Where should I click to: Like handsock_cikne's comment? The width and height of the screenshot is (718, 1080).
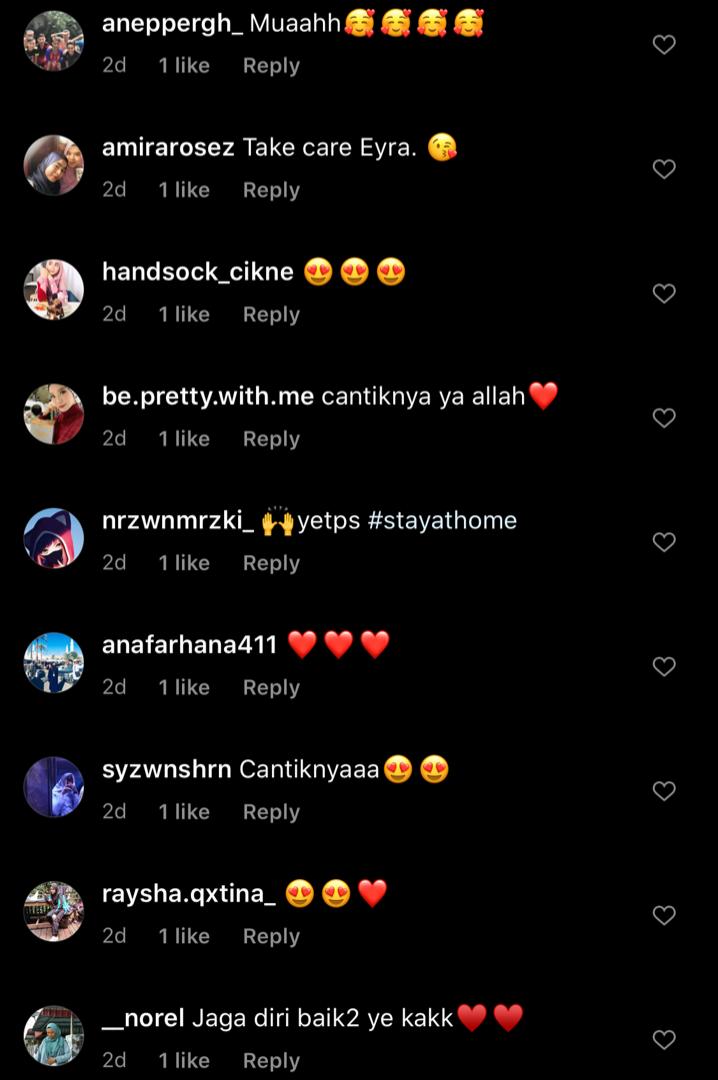point(664,293)
